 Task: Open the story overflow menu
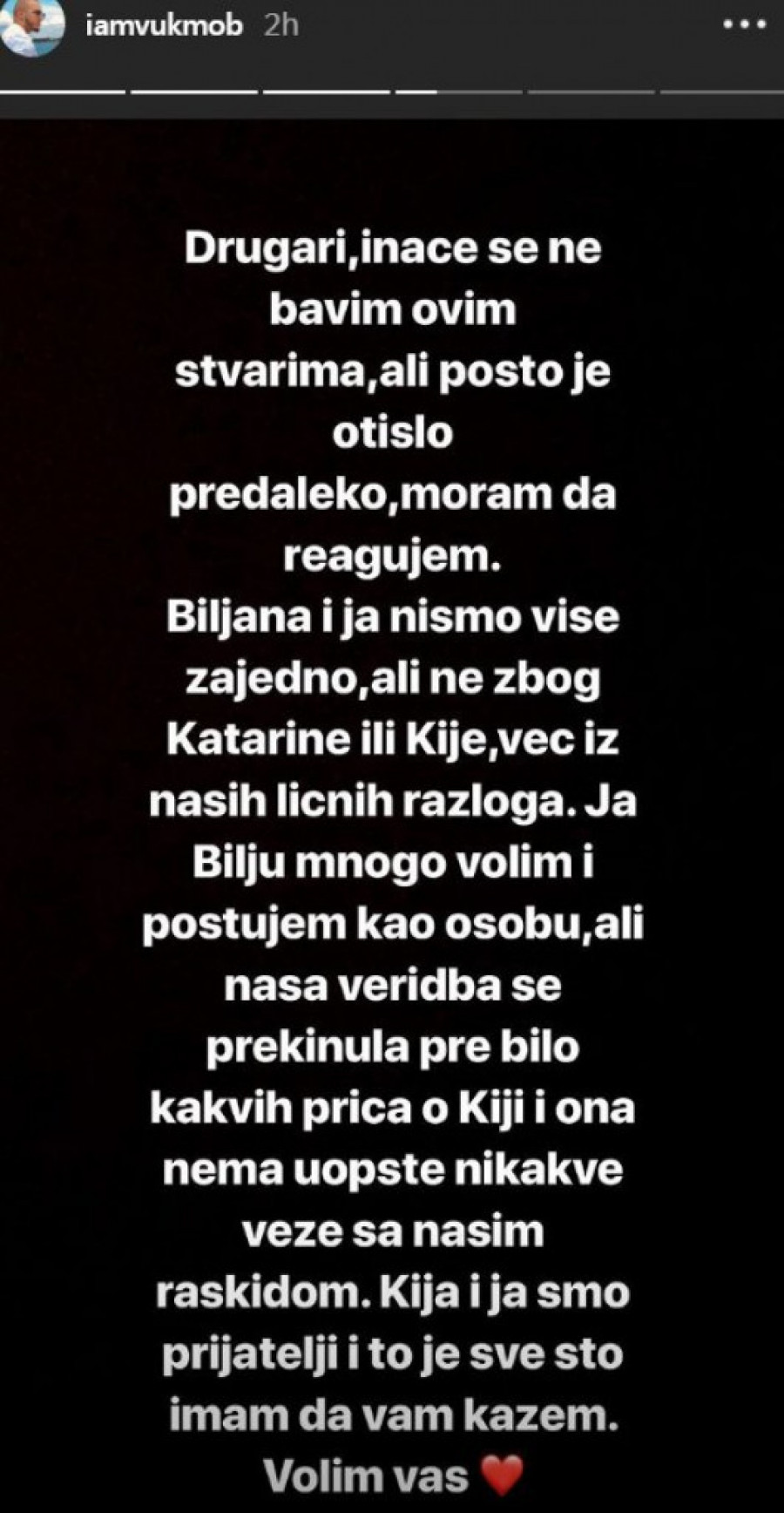point(745,26)
